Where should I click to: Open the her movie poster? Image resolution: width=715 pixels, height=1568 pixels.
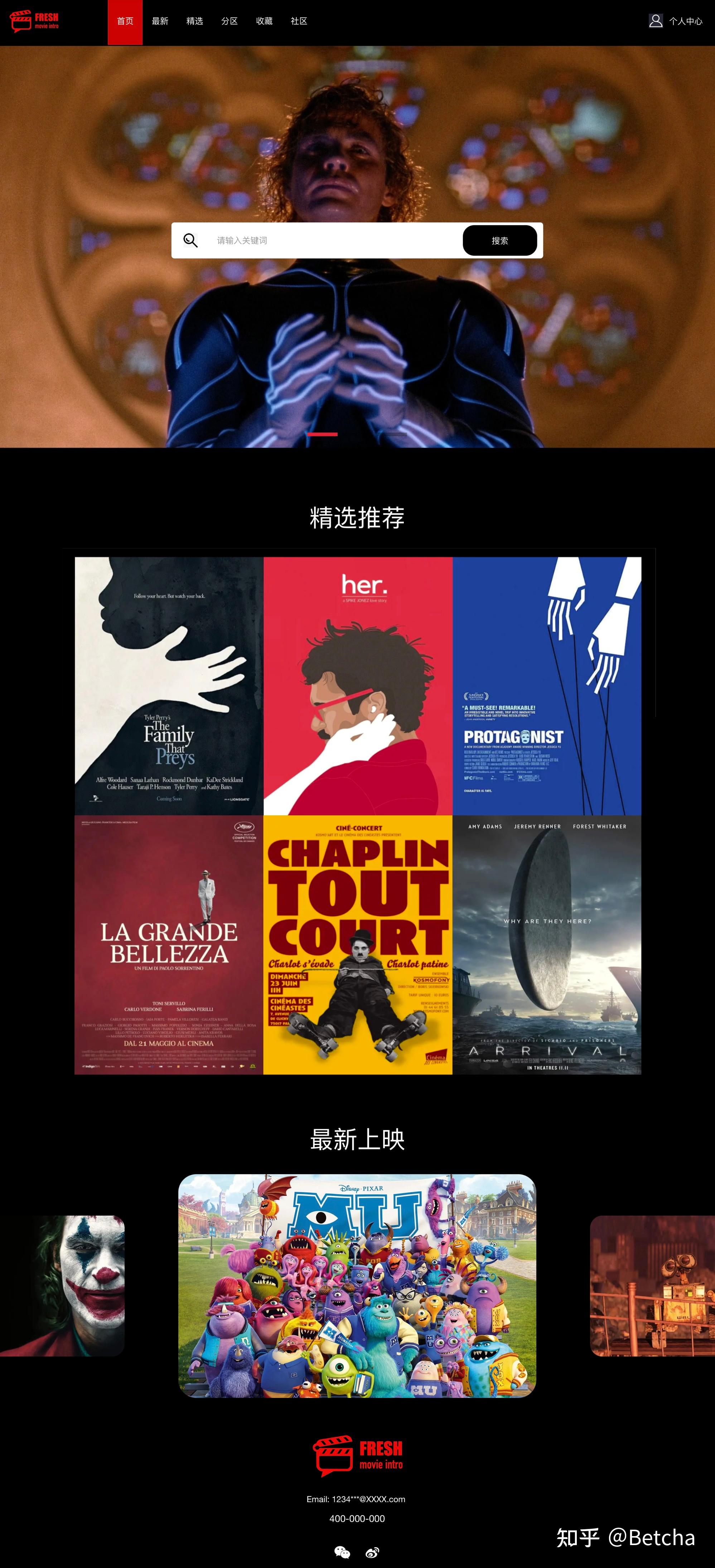(x=358, y=686)
